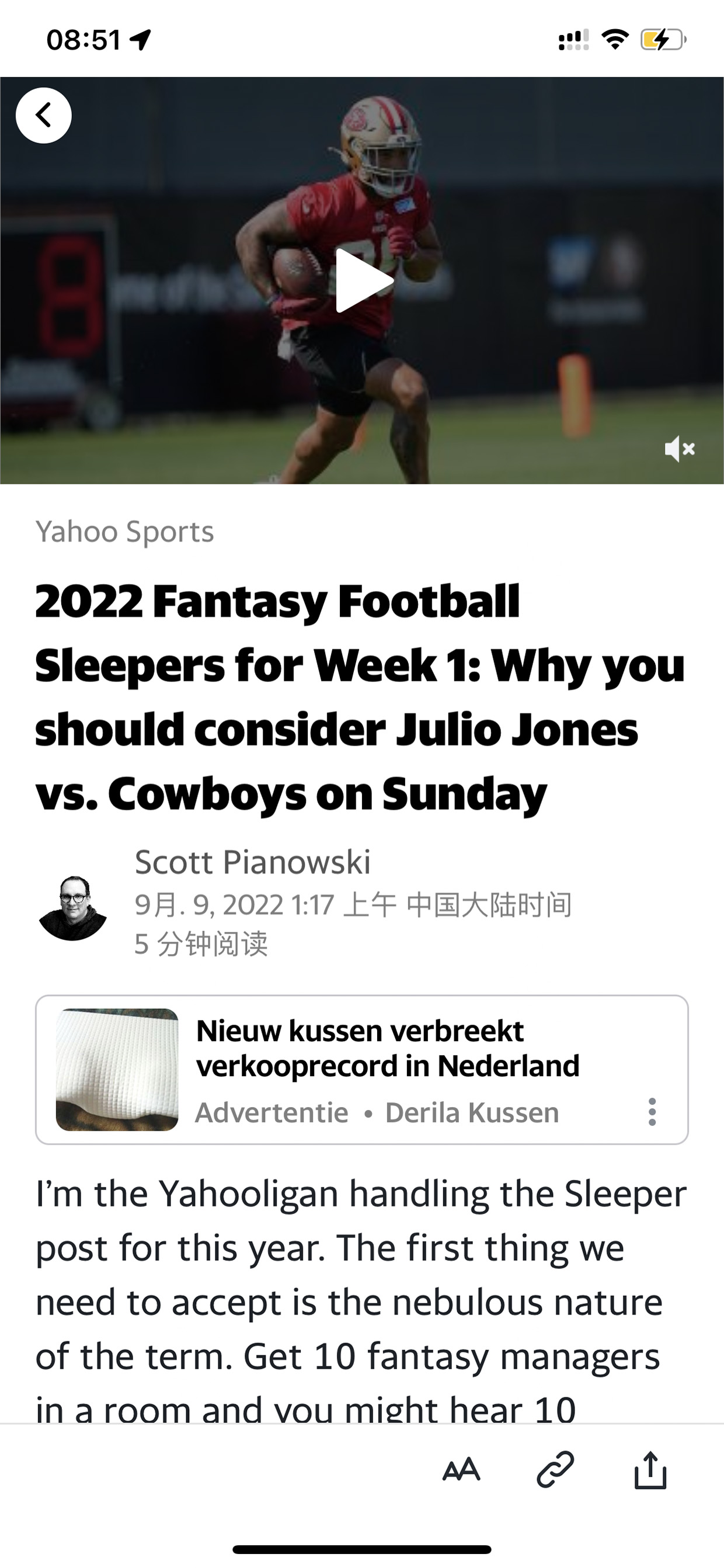Go back using the arrow button
This screenshot has width=724, height=1568.
point(43,116)
